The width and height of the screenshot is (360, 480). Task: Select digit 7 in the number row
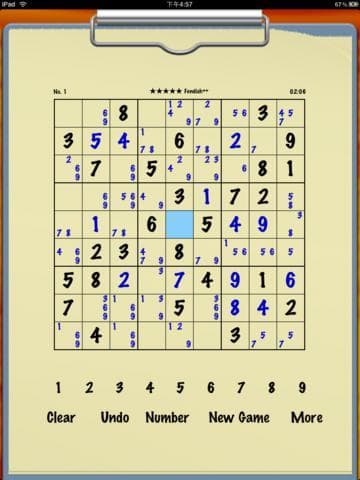(x=241, y=387)
